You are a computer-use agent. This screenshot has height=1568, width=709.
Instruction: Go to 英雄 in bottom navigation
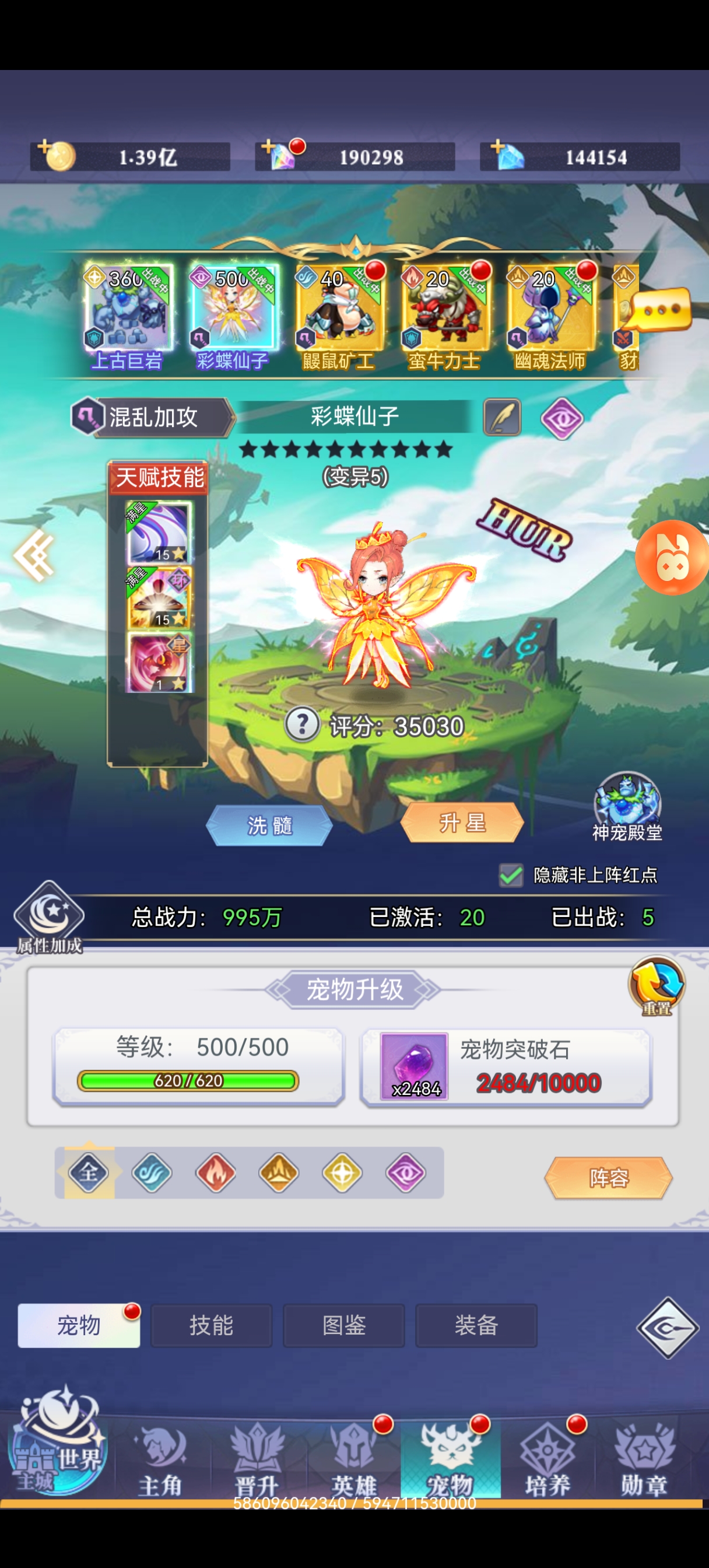[x=353, y=1461]
